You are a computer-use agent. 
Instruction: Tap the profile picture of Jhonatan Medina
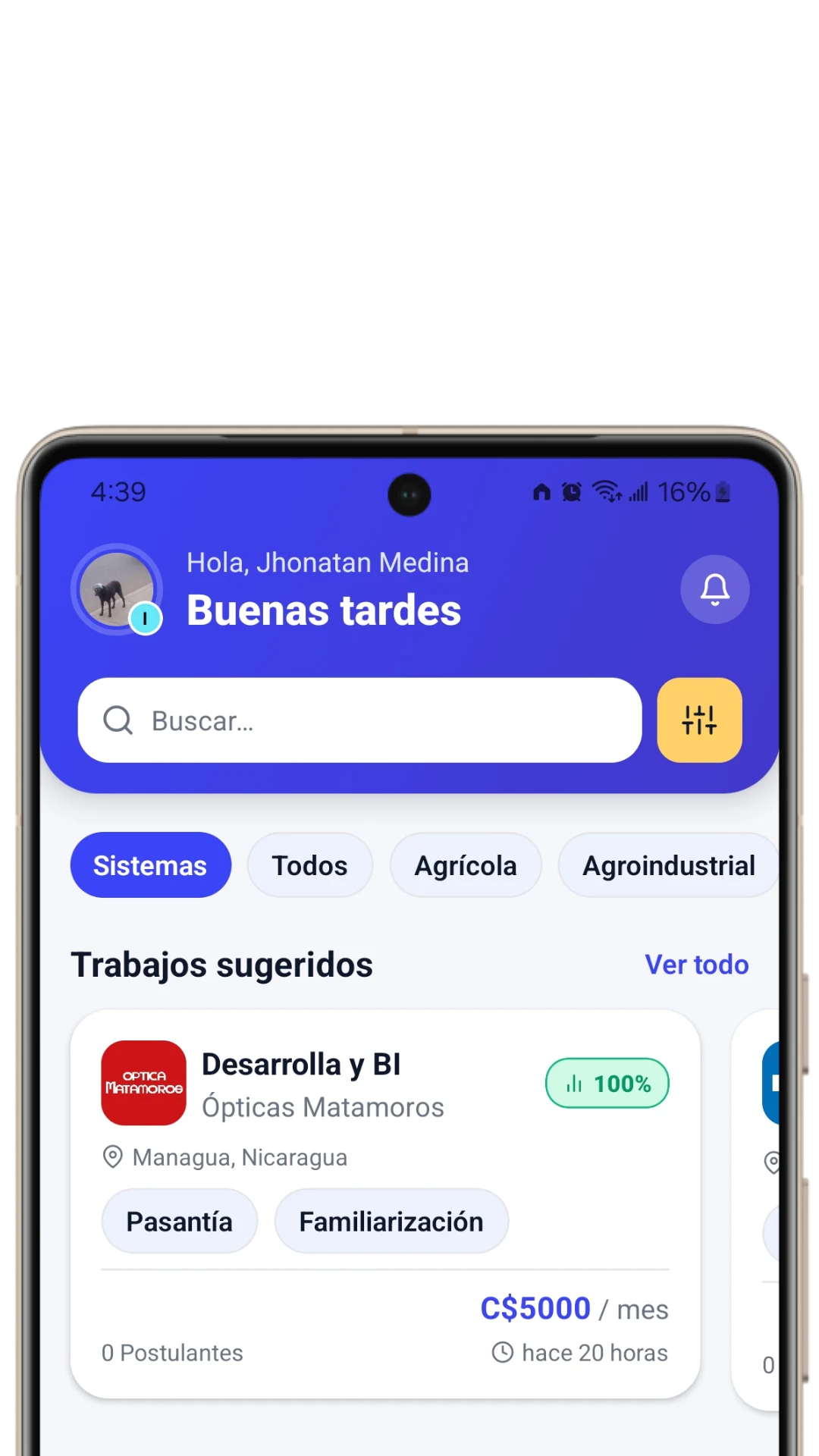tap(118, 589)
